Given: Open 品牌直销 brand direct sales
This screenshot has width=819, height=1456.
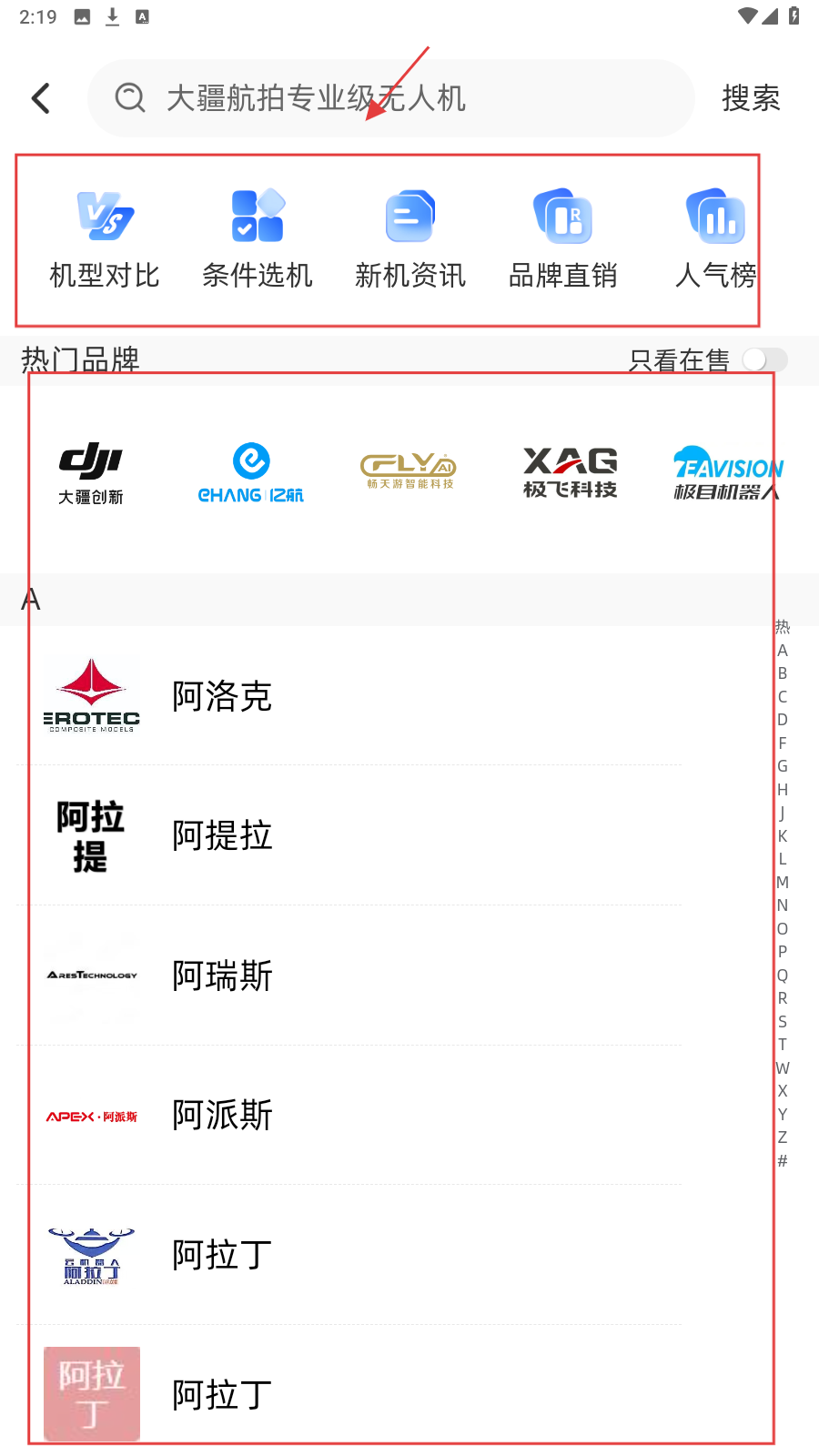Looking at the screenshot, I should coord(563,238).
